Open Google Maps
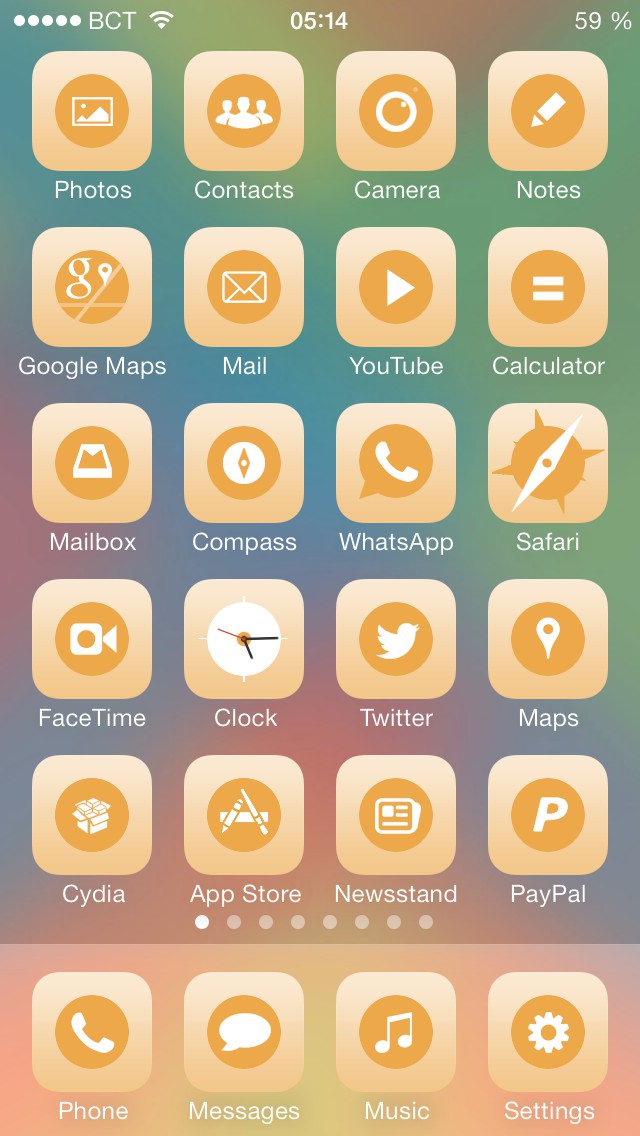The height and width of the screenshot is (1136, 640). coord(92,287)
